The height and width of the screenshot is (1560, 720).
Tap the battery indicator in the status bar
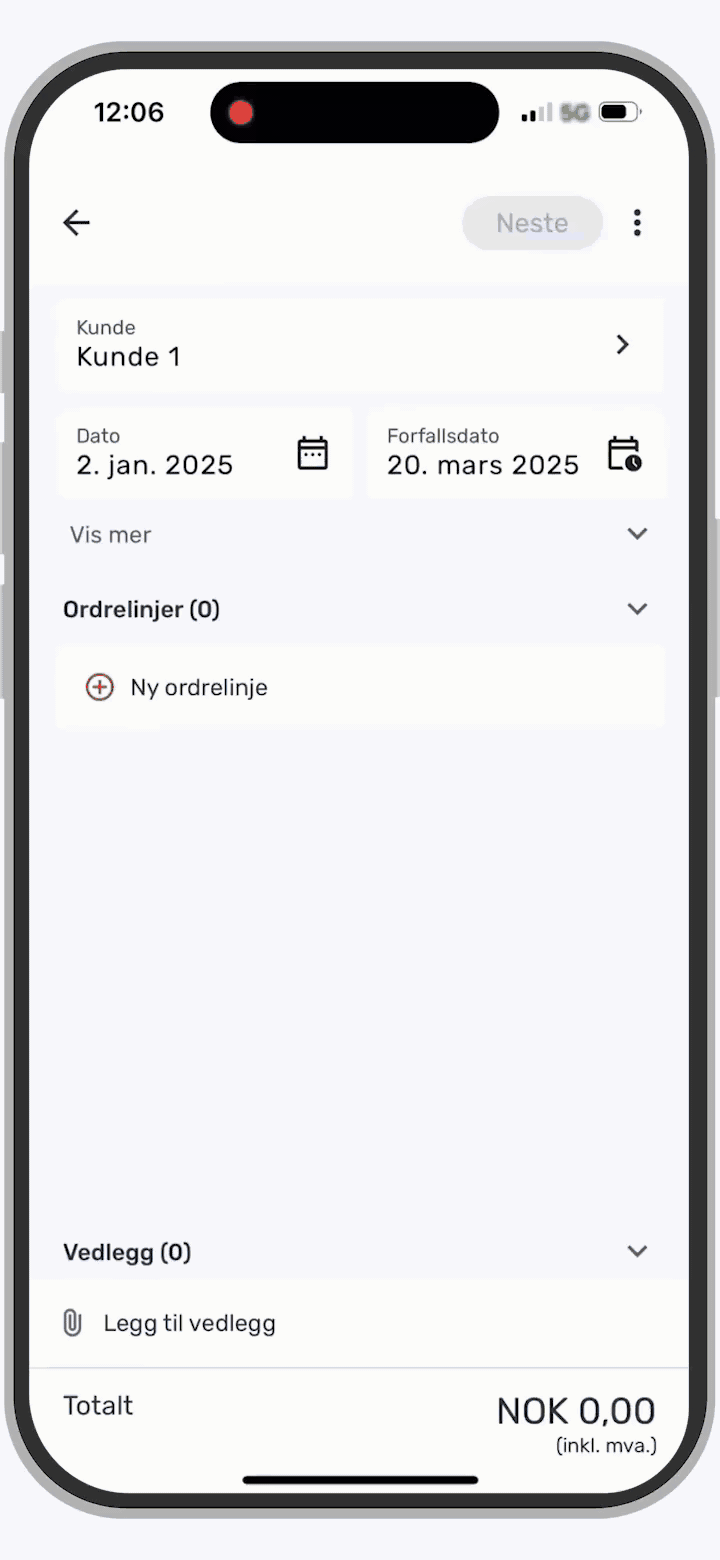pyautogui.click(x=618, y=112)
